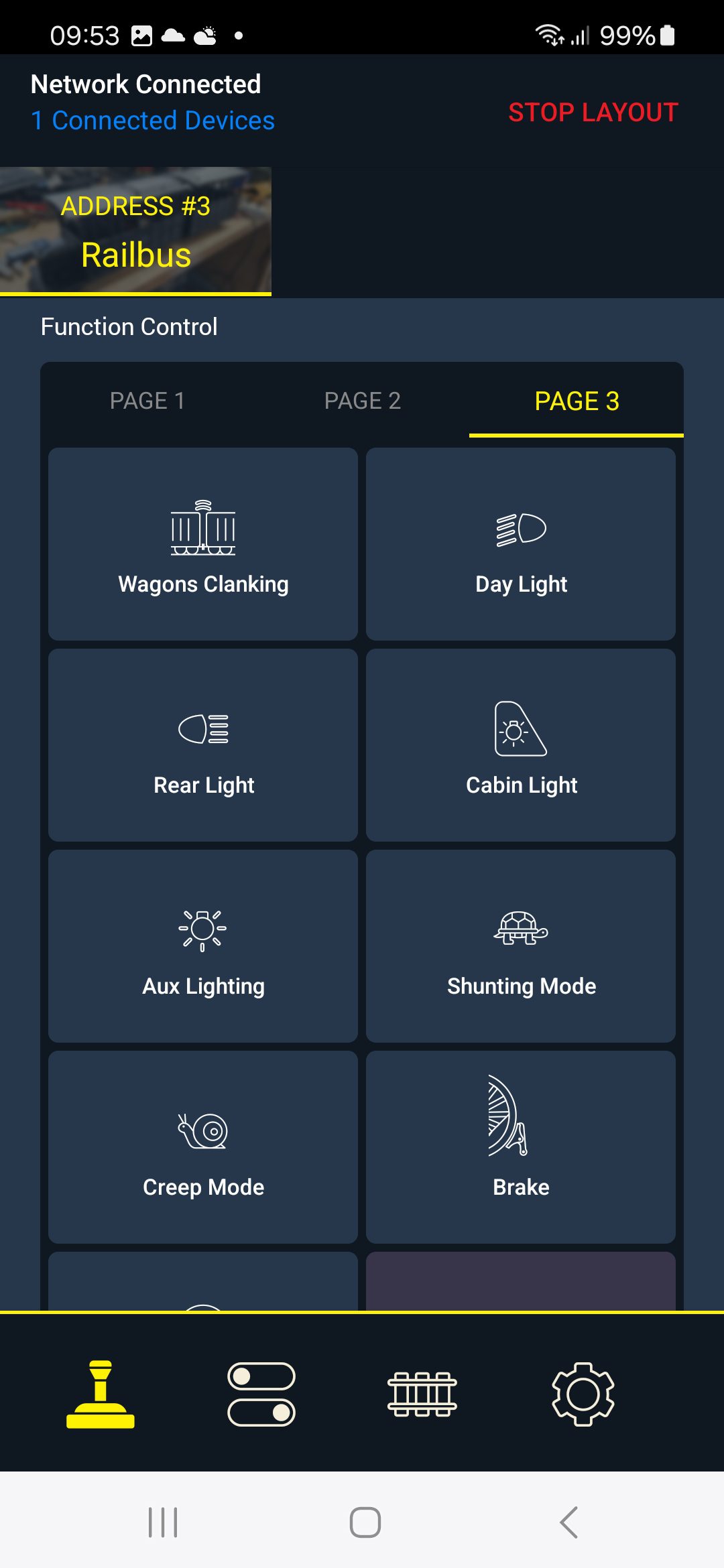Open the system recent apps view
The width and height of the screenshot is (724, 1568).
(163, 1522)
